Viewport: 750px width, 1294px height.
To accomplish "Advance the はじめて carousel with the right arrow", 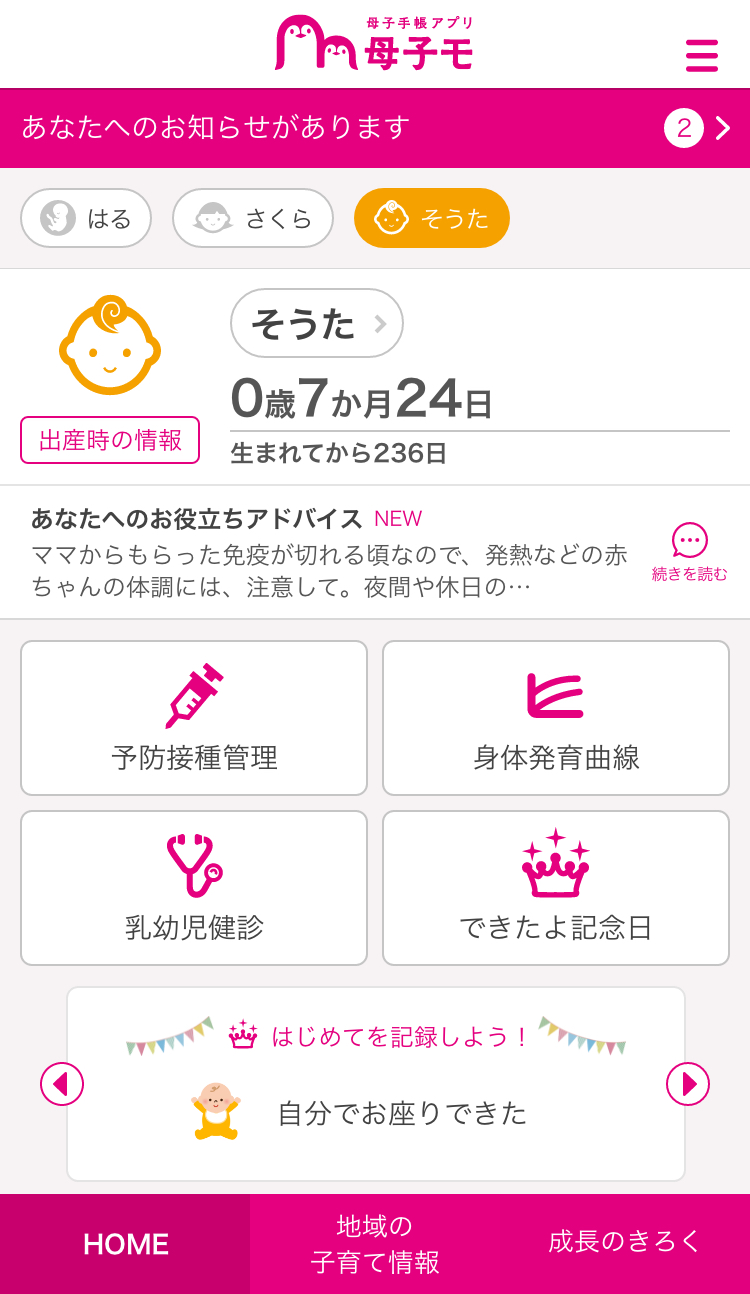I will pos(688,1085).
